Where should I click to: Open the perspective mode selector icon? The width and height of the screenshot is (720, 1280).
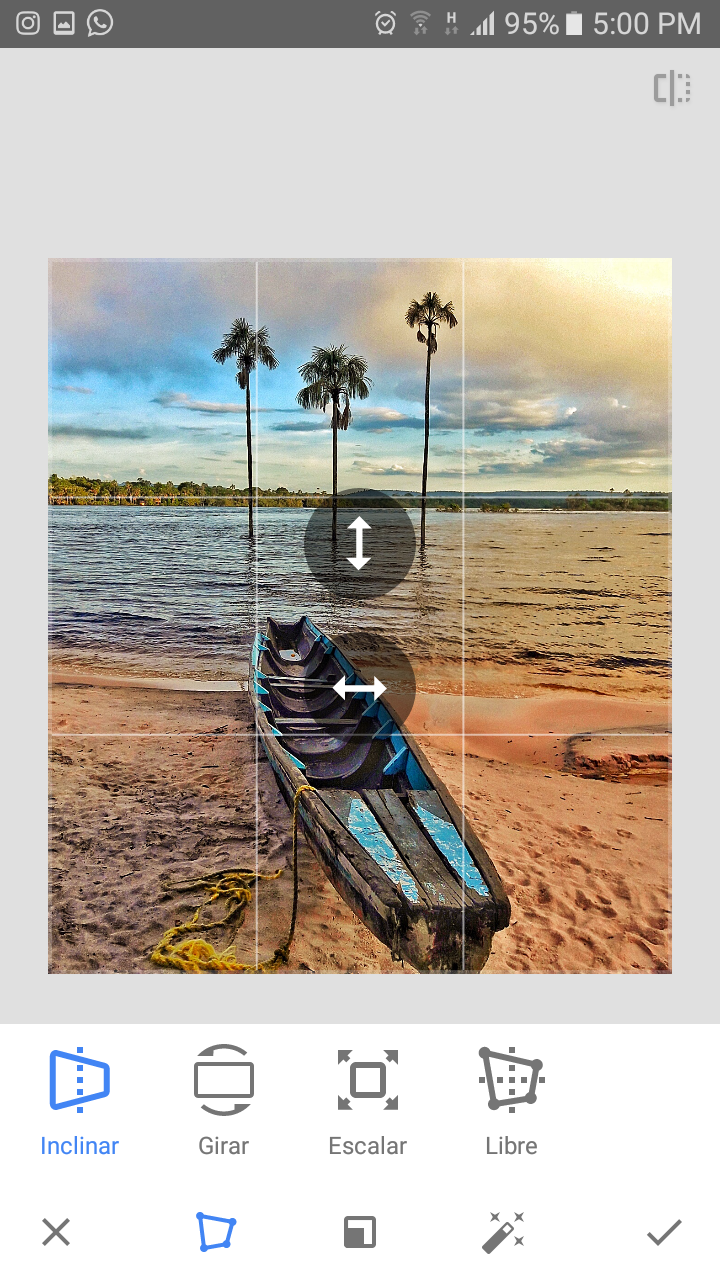[216, 1232]
